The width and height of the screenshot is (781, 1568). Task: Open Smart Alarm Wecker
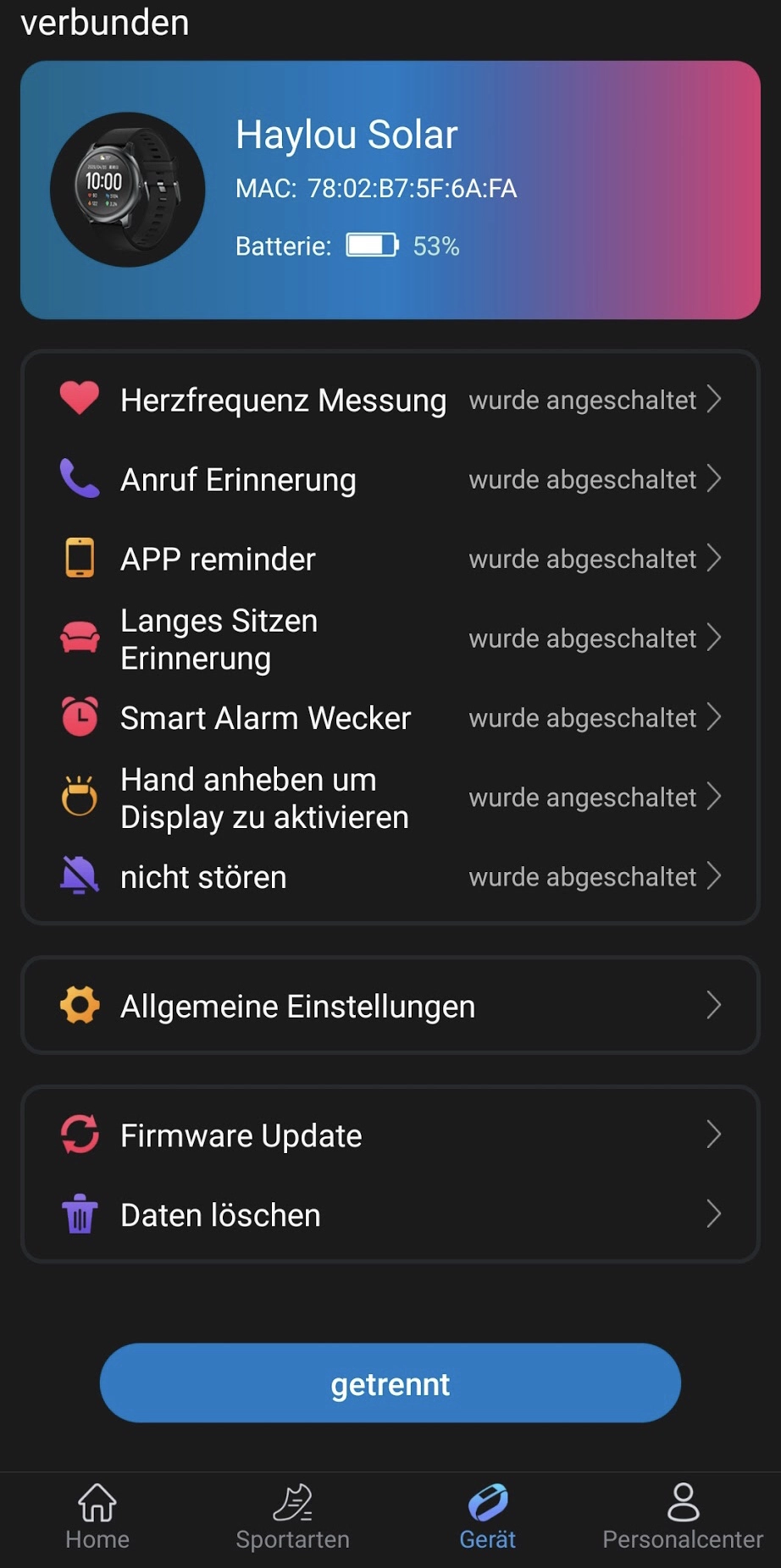390,718
